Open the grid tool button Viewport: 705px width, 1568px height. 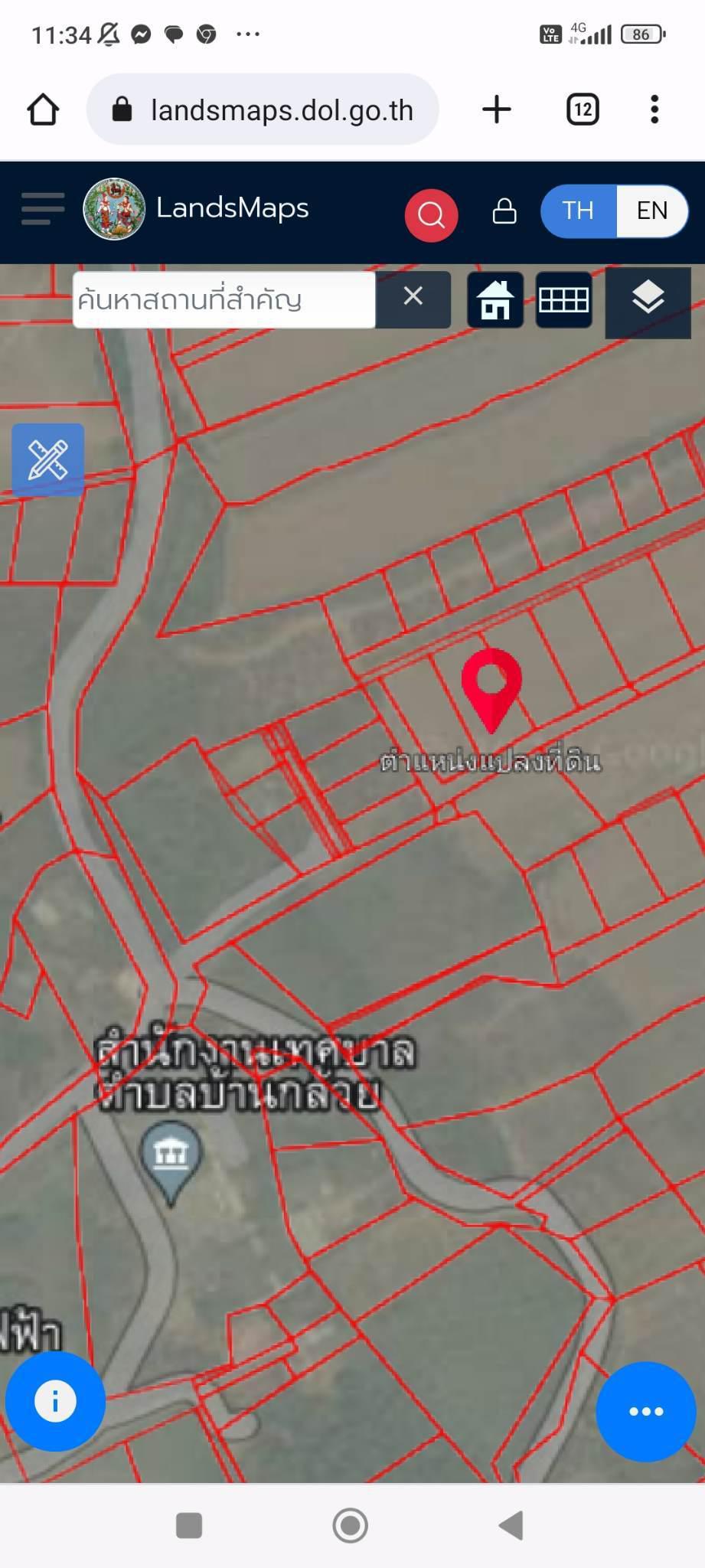click(x=564, y=300)
